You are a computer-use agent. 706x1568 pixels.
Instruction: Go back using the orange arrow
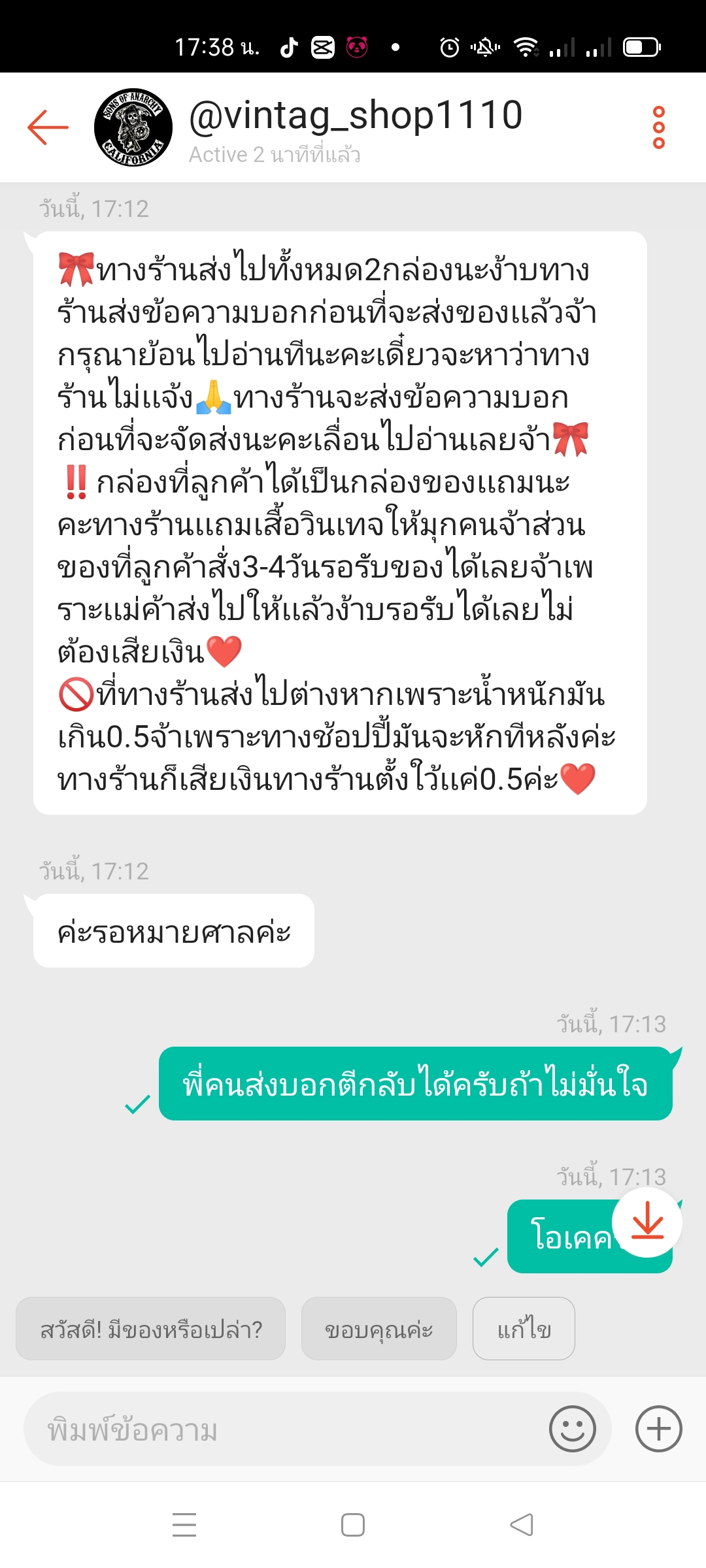48,127
